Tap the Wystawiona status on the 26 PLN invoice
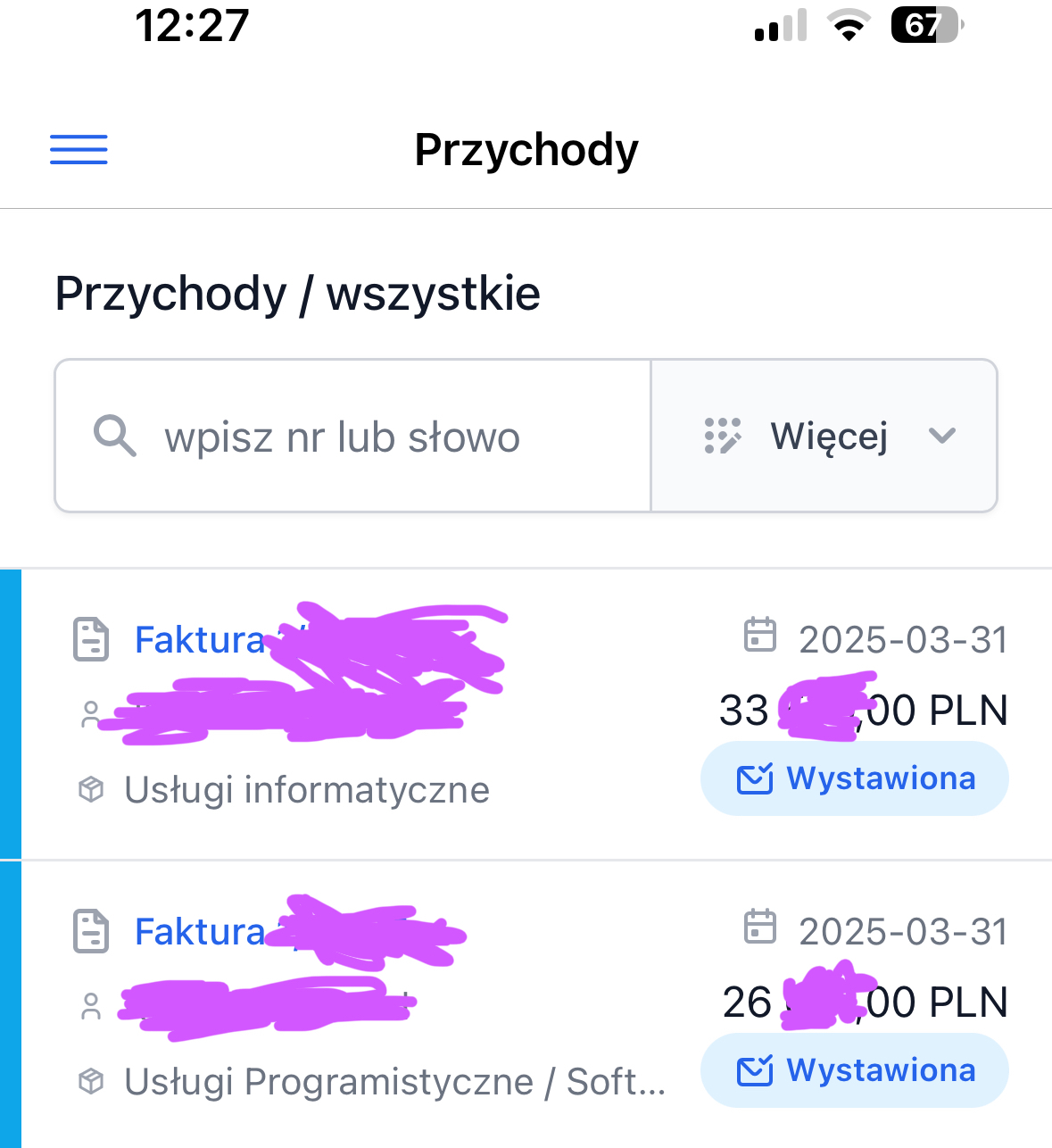The height and width of the screenshot is (1148, 1052). click(855, 1070)
